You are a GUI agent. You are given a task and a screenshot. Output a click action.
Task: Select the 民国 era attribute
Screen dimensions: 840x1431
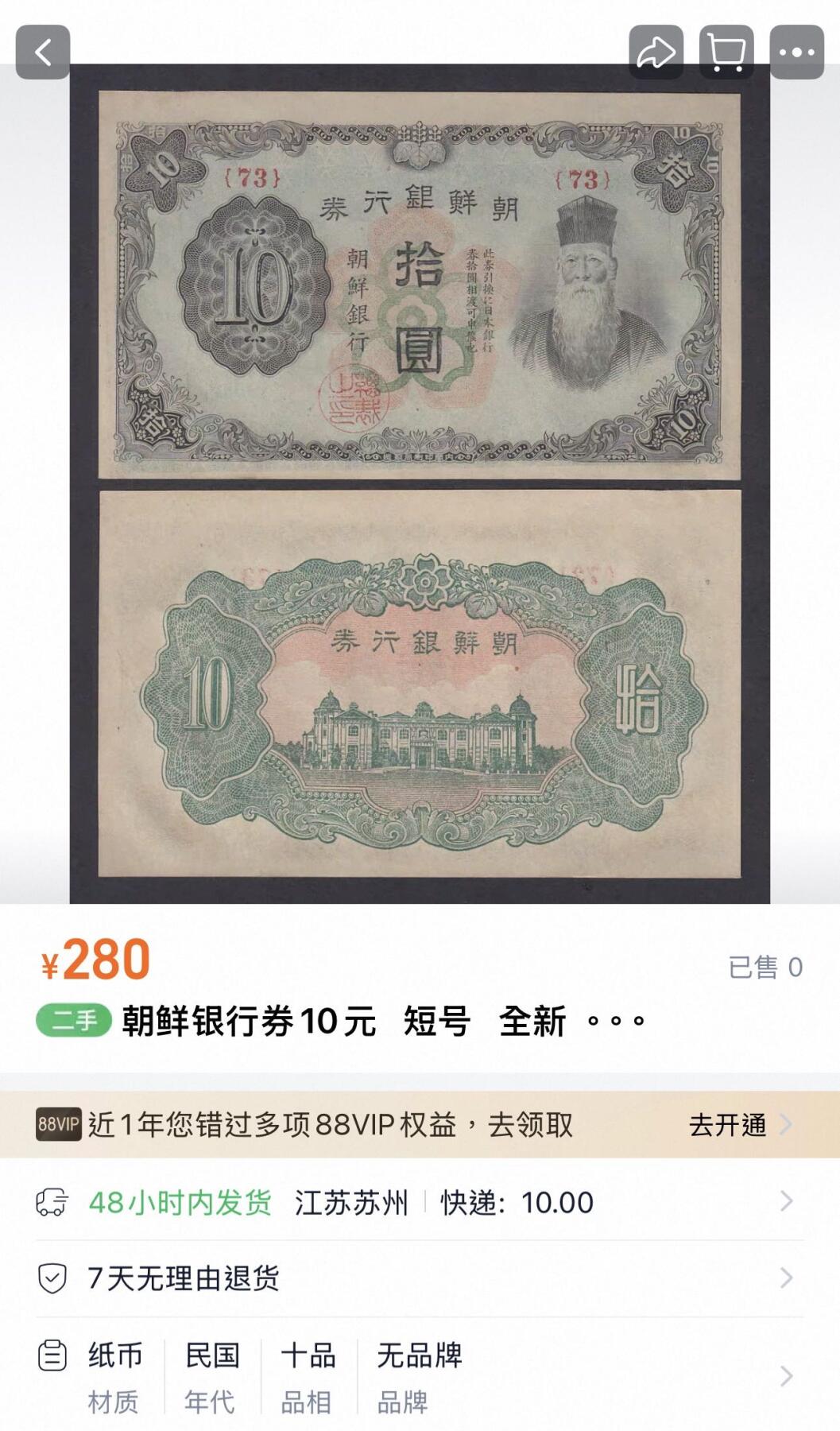click(212, 1349)
